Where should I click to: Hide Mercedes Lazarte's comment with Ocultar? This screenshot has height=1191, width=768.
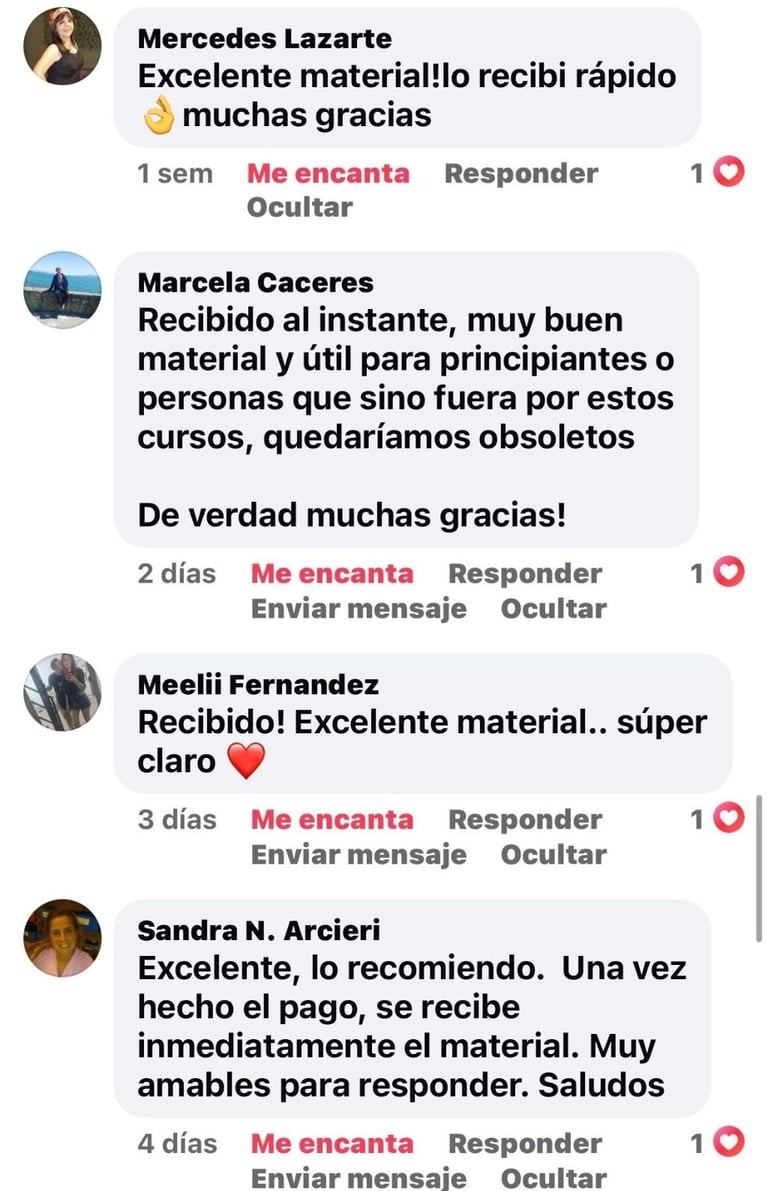coord(299,207)
